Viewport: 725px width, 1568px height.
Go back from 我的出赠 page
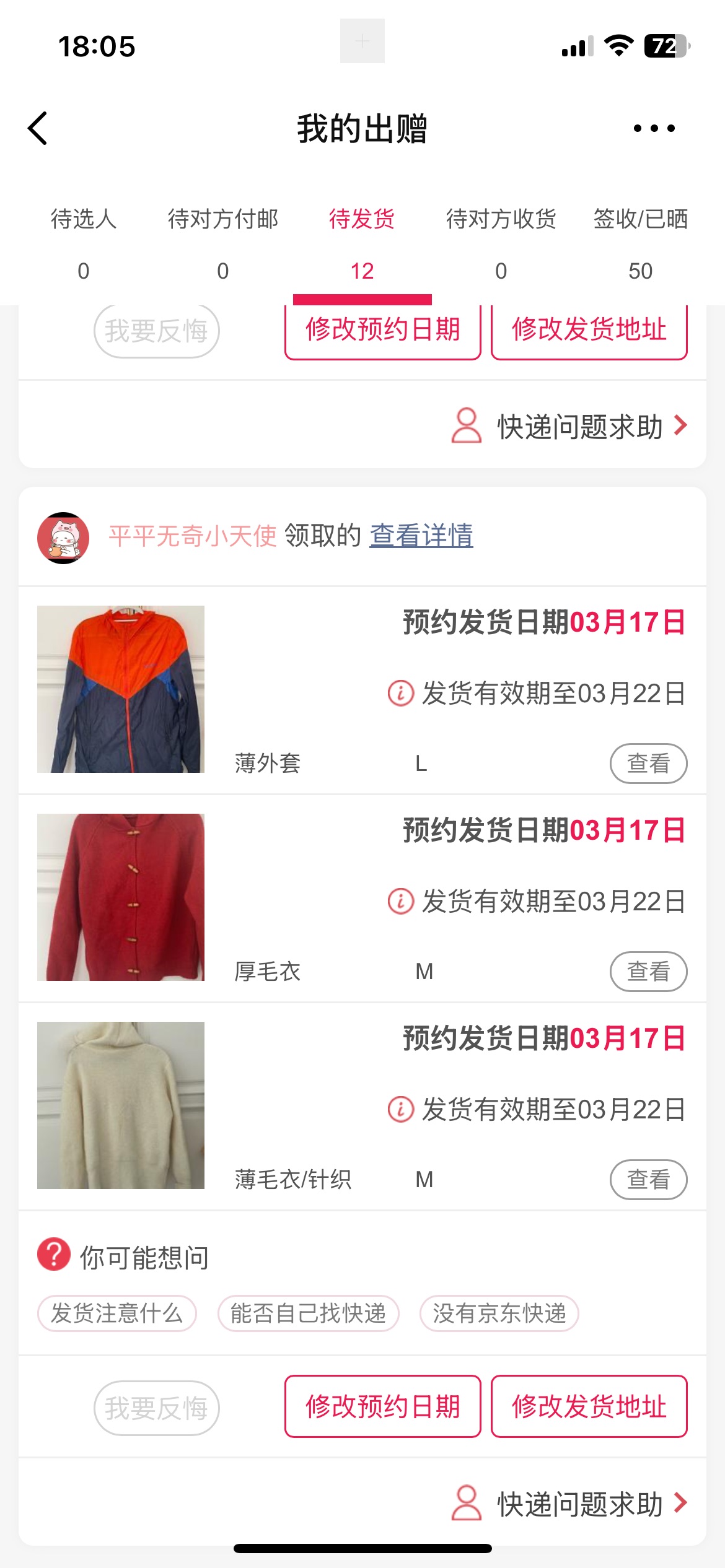click(38, 128)
